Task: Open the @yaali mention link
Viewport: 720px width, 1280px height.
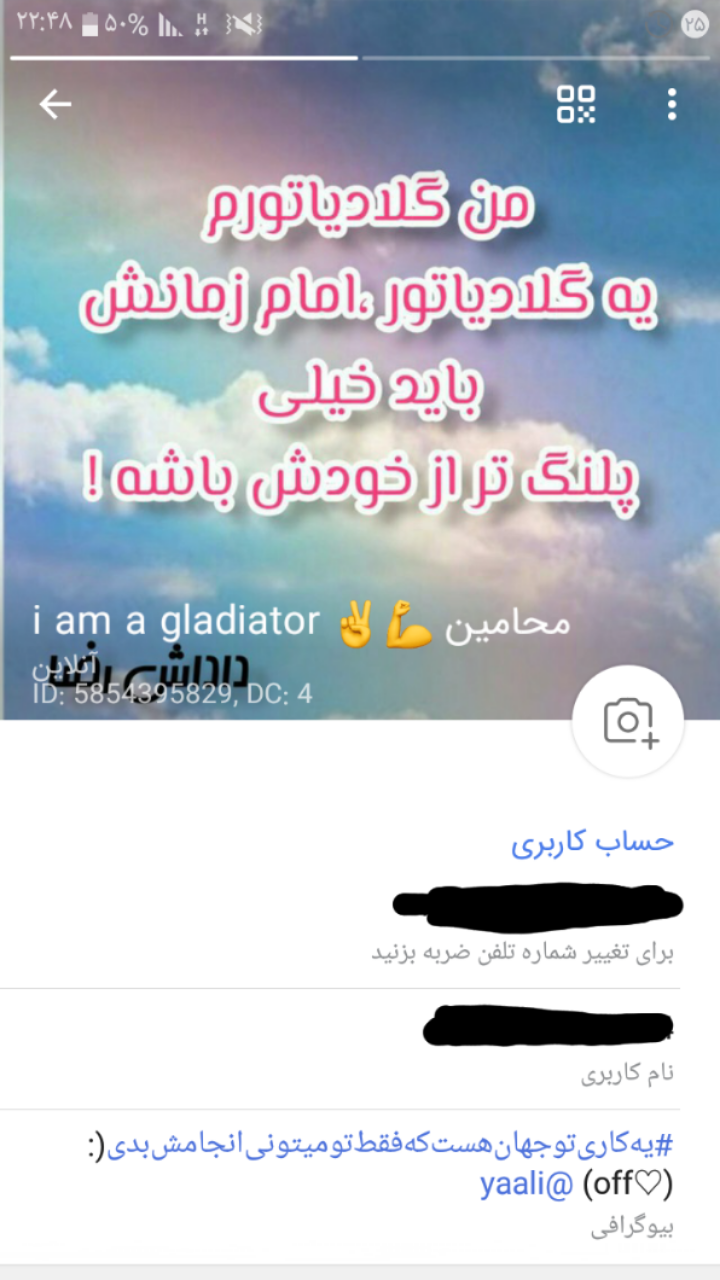Action: click(527, 1185)
